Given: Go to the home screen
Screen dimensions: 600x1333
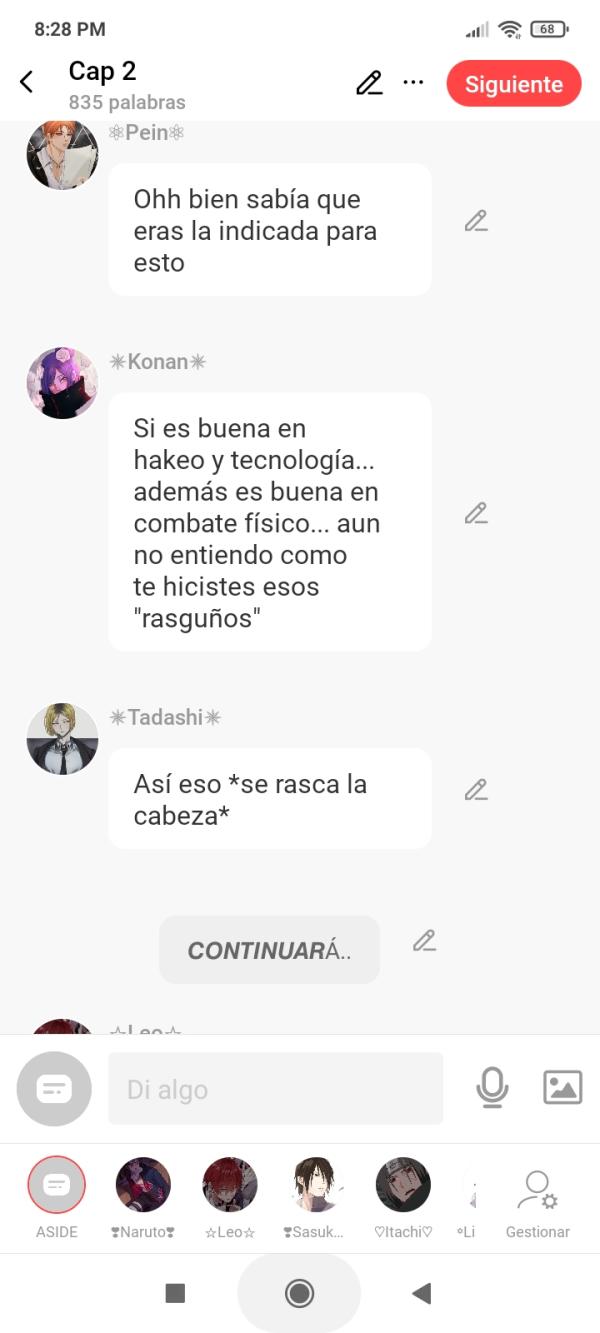Looking at the screenshot, I should [299, 1294].
